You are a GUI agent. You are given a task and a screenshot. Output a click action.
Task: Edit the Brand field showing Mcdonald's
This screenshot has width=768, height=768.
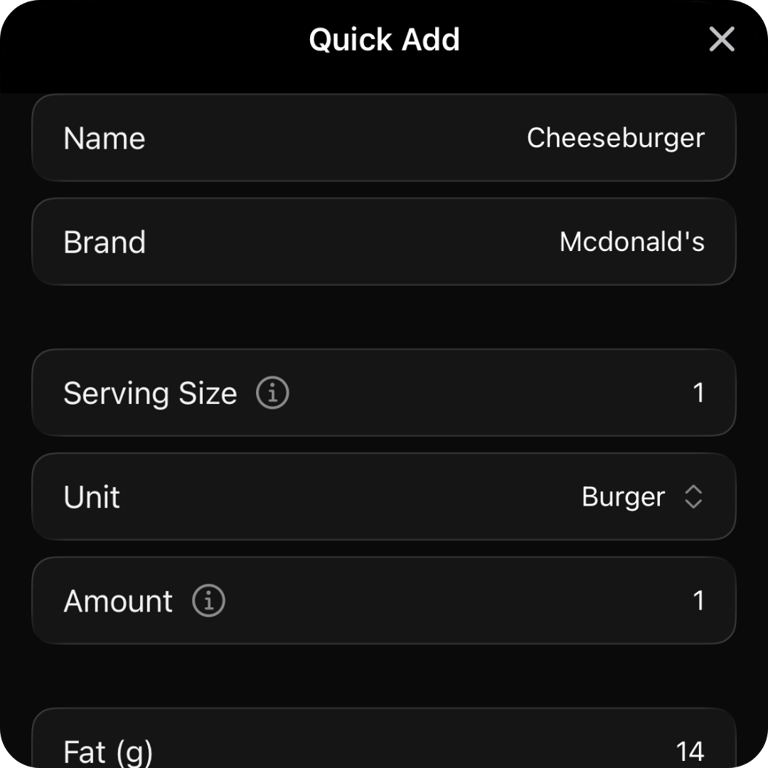[631, 242]
